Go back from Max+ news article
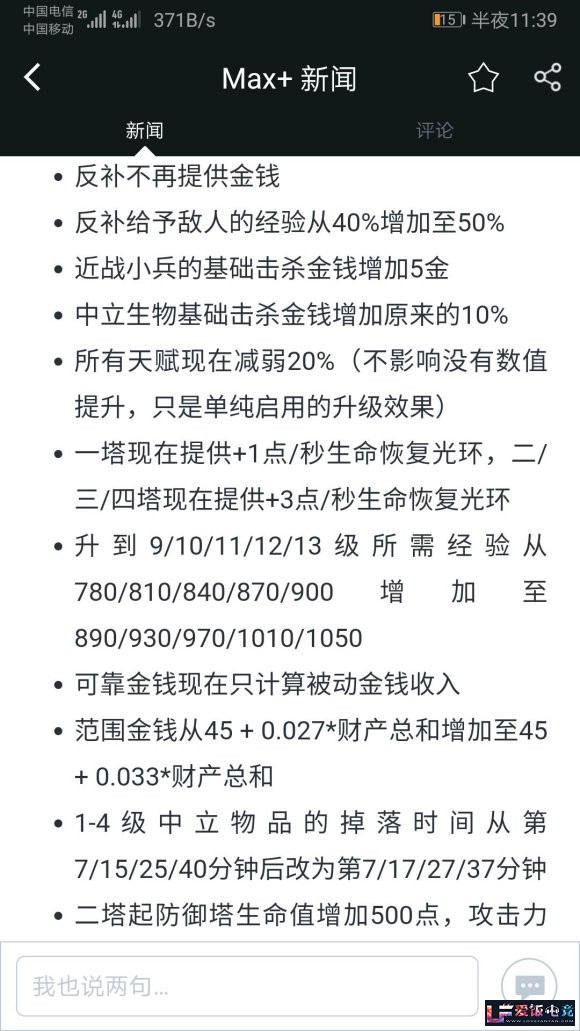 (x=32, y=78)
